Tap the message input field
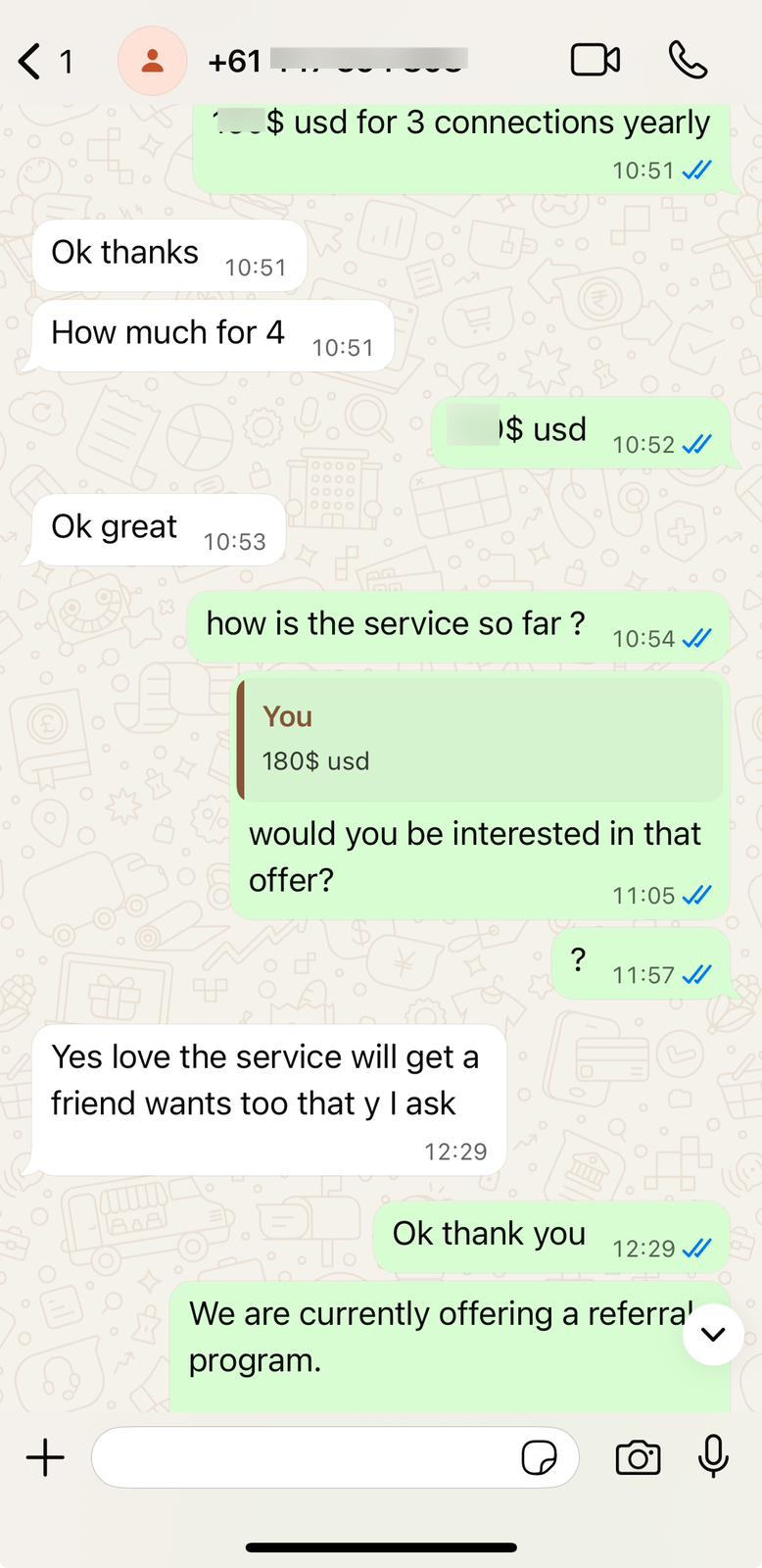Viewport: 762px width, 1568px height. tap(304, 1457)
